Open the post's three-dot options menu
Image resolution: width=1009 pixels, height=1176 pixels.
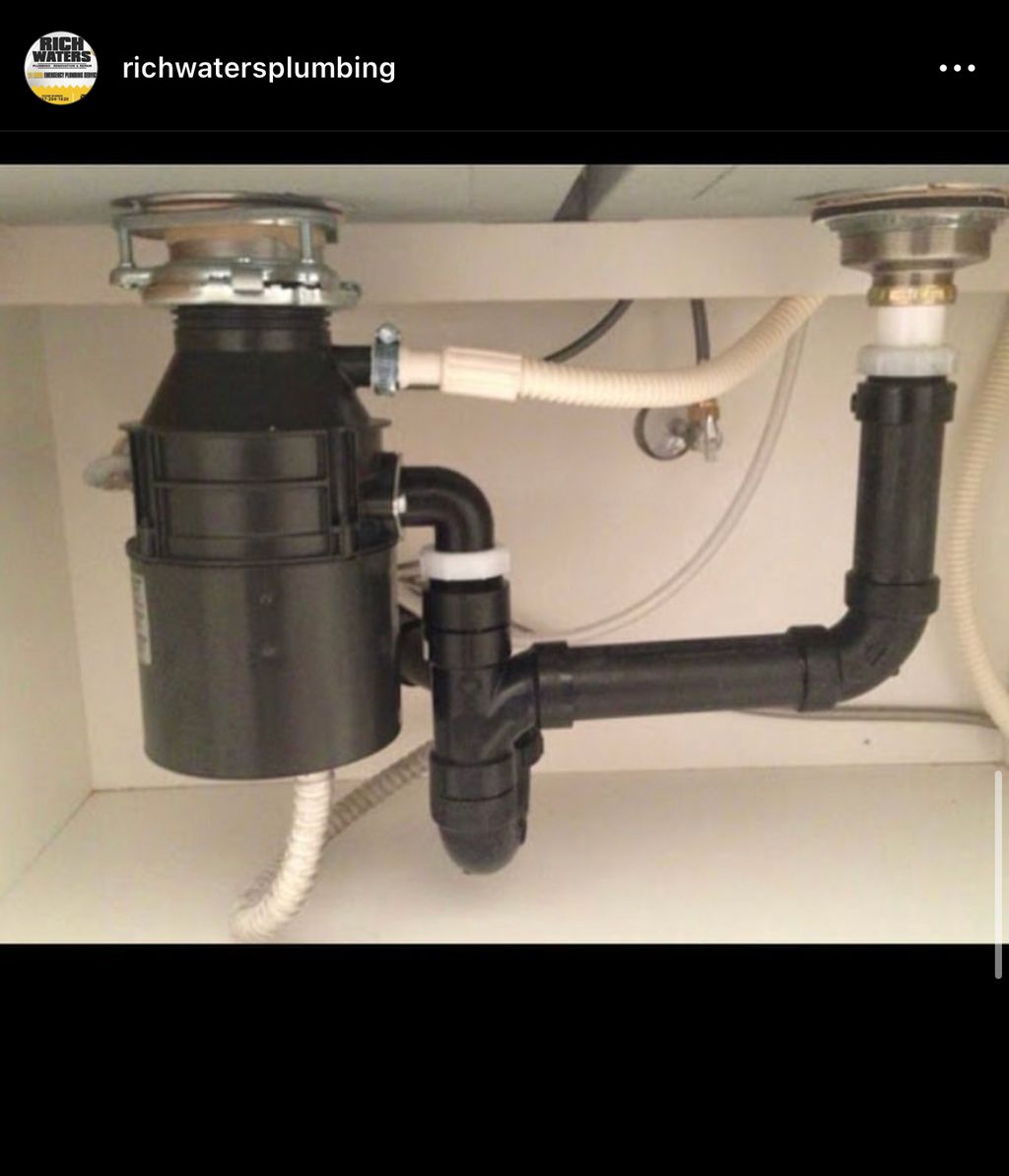click(x=956, y=68)
